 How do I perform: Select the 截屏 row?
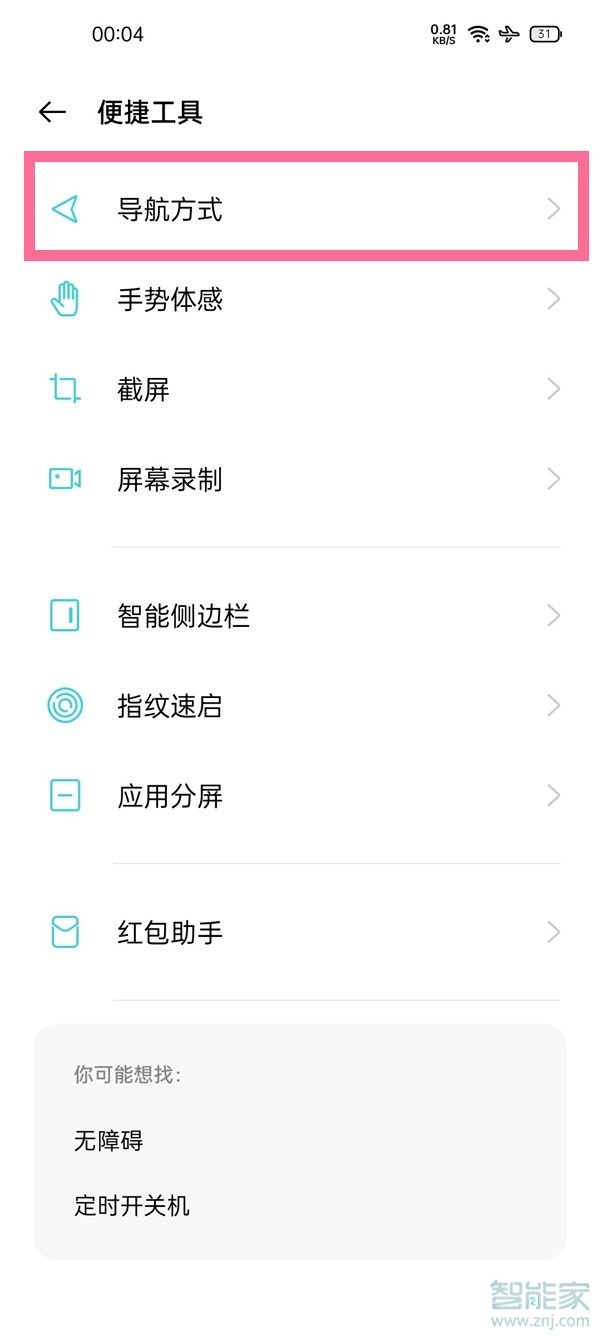[300, 389]
